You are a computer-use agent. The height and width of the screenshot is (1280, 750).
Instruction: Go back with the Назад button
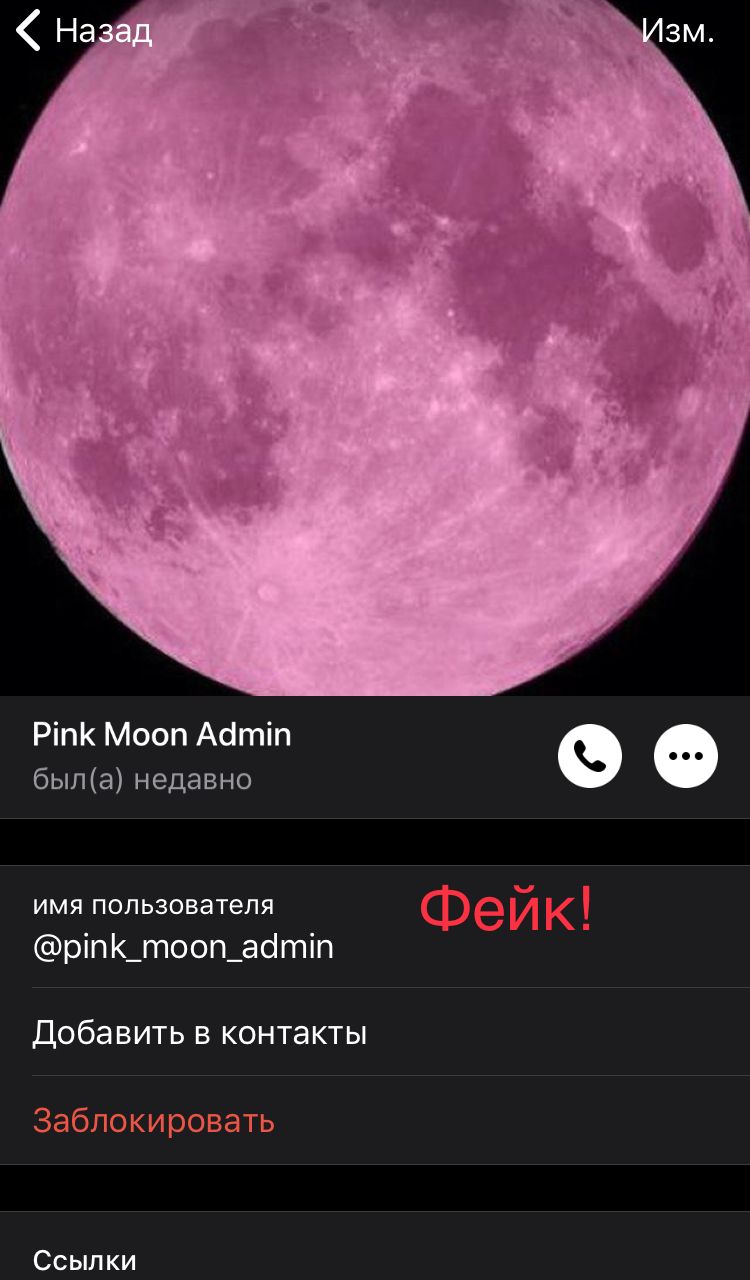pos(85,31)
